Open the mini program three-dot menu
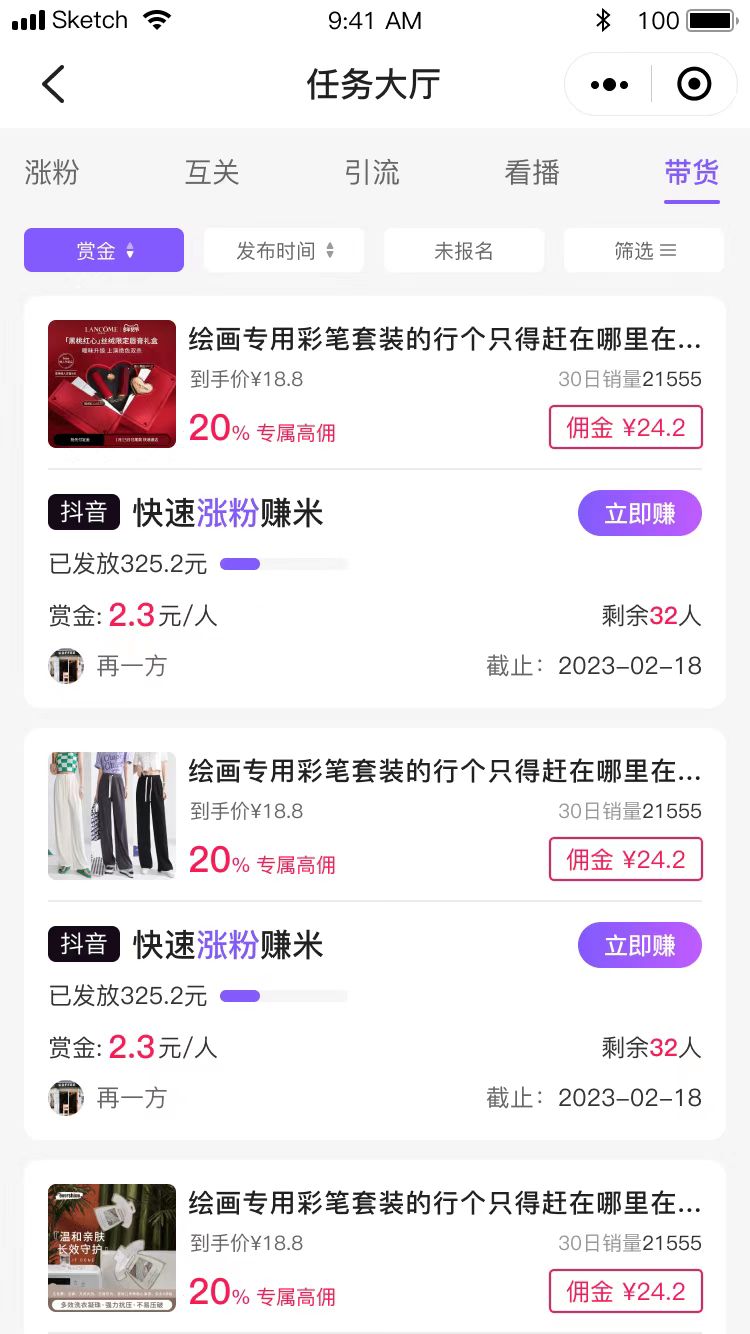Image resolution: width=750 pixels, height=1334 pixels. [609, 85]
